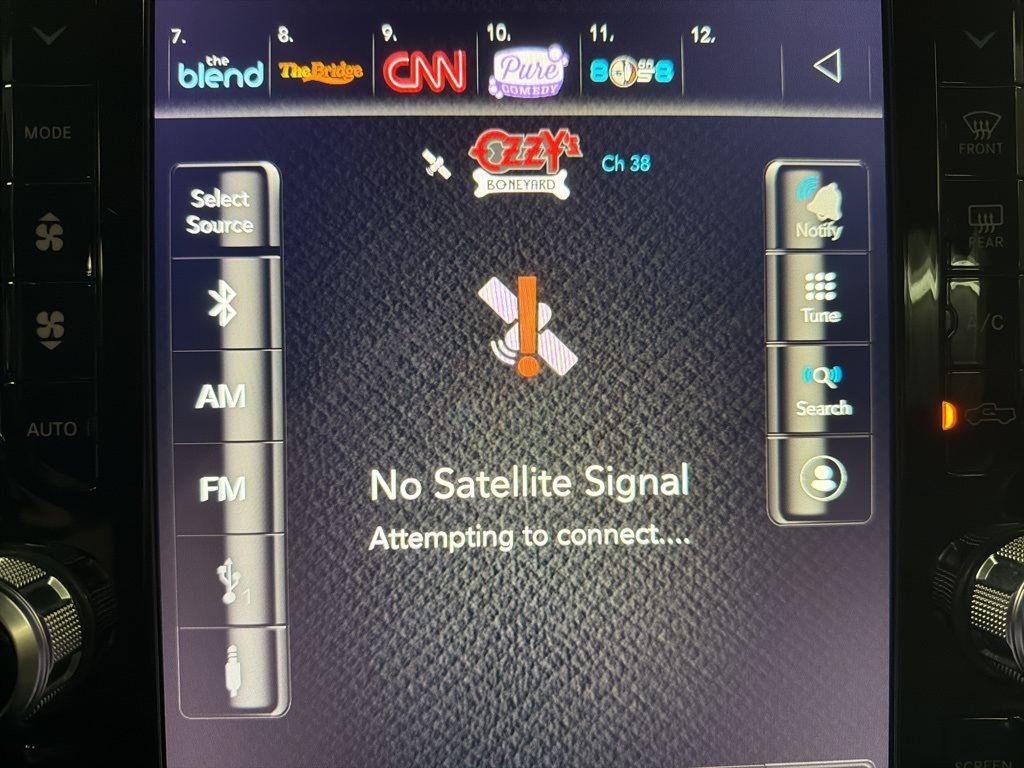Switch to FM radio
The width and height of the screenshot is (1024, 768).
(223, 489)
